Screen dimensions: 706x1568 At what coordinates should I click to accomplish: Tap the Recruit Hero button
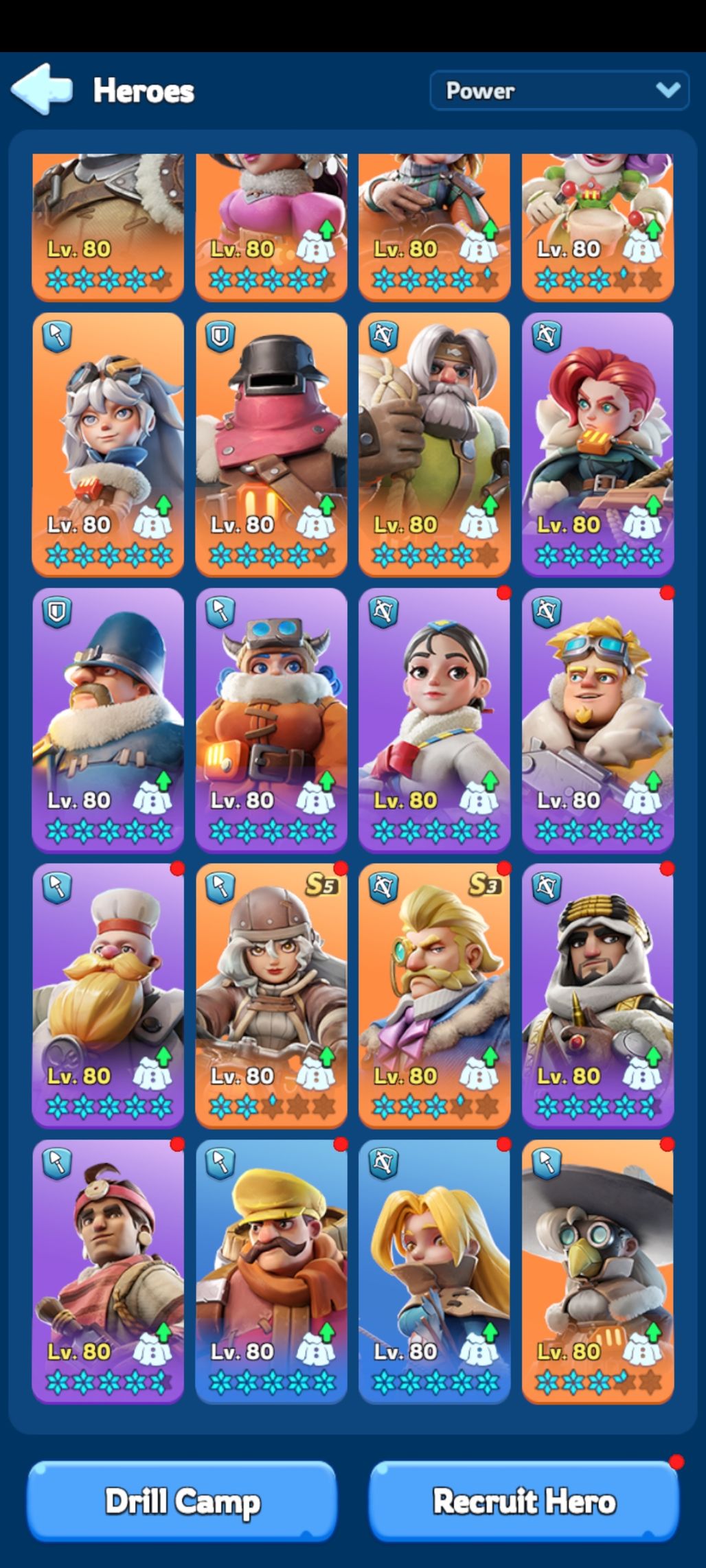coord(524,1501)
